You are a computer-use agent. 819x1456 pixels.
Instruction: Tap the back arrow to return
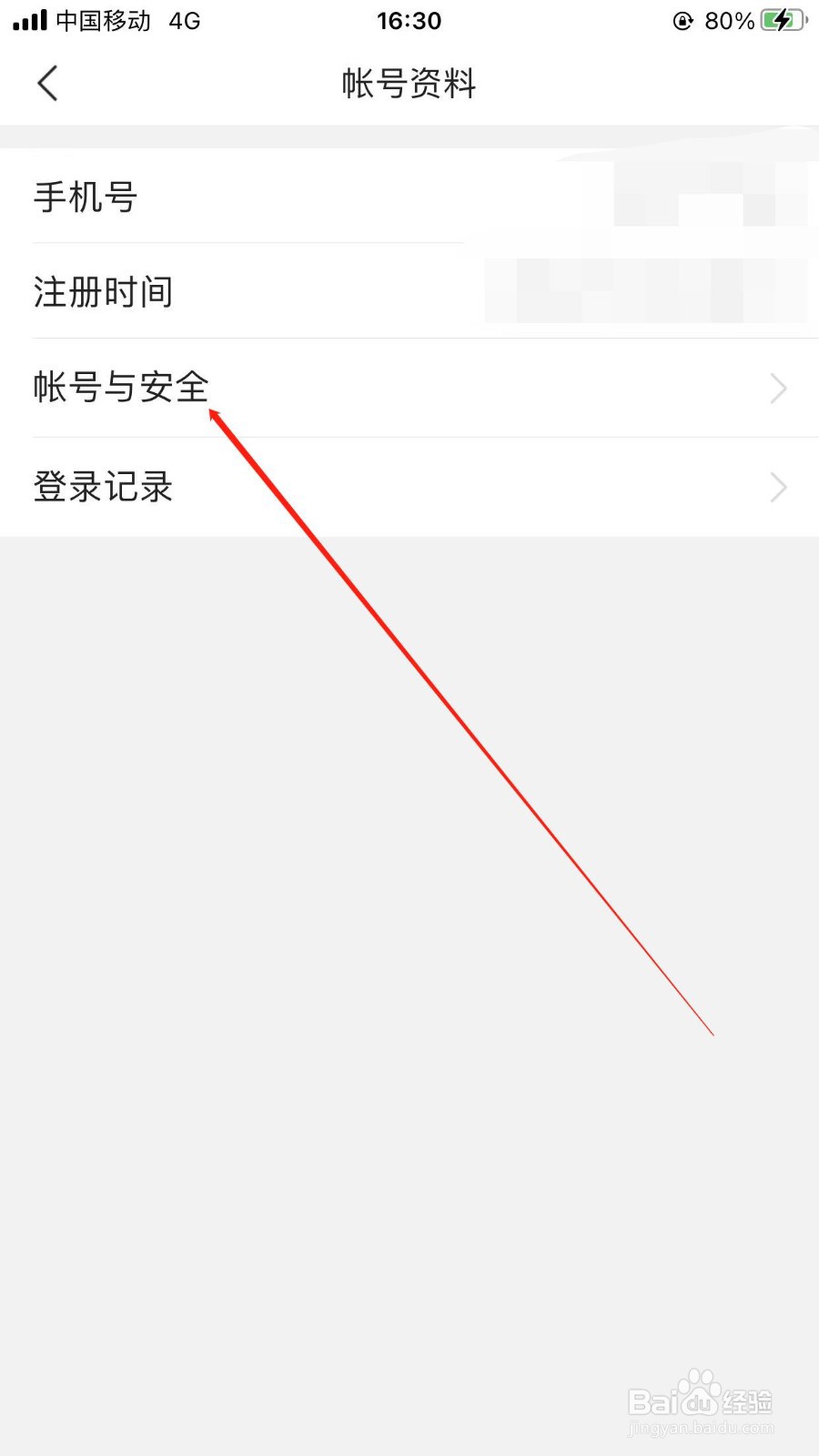(x=47, y=83)
